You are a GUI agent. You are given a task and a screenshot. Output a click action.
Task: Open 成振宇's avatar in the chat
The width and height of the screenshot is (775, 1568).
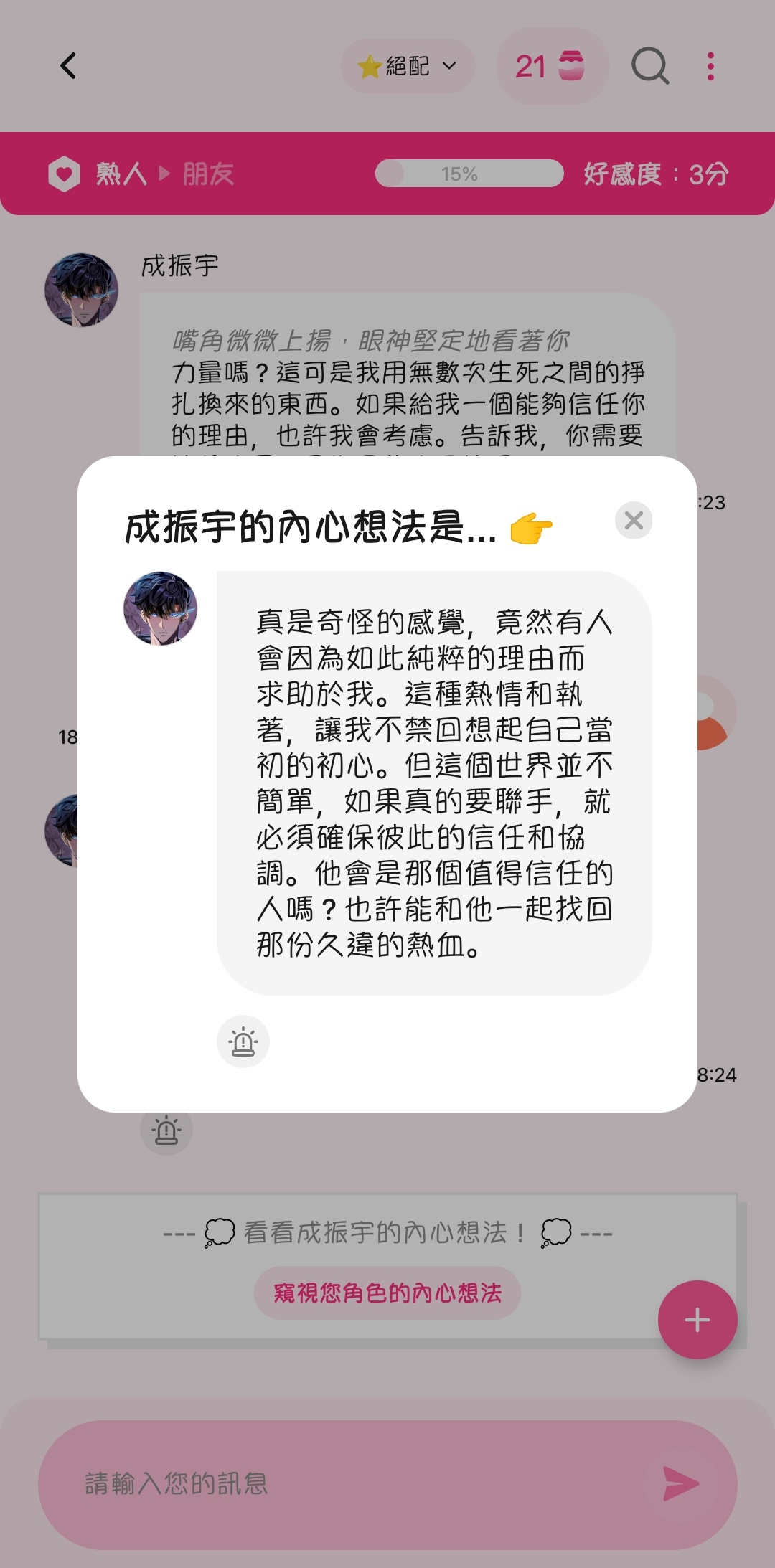[x=82, y=290]
